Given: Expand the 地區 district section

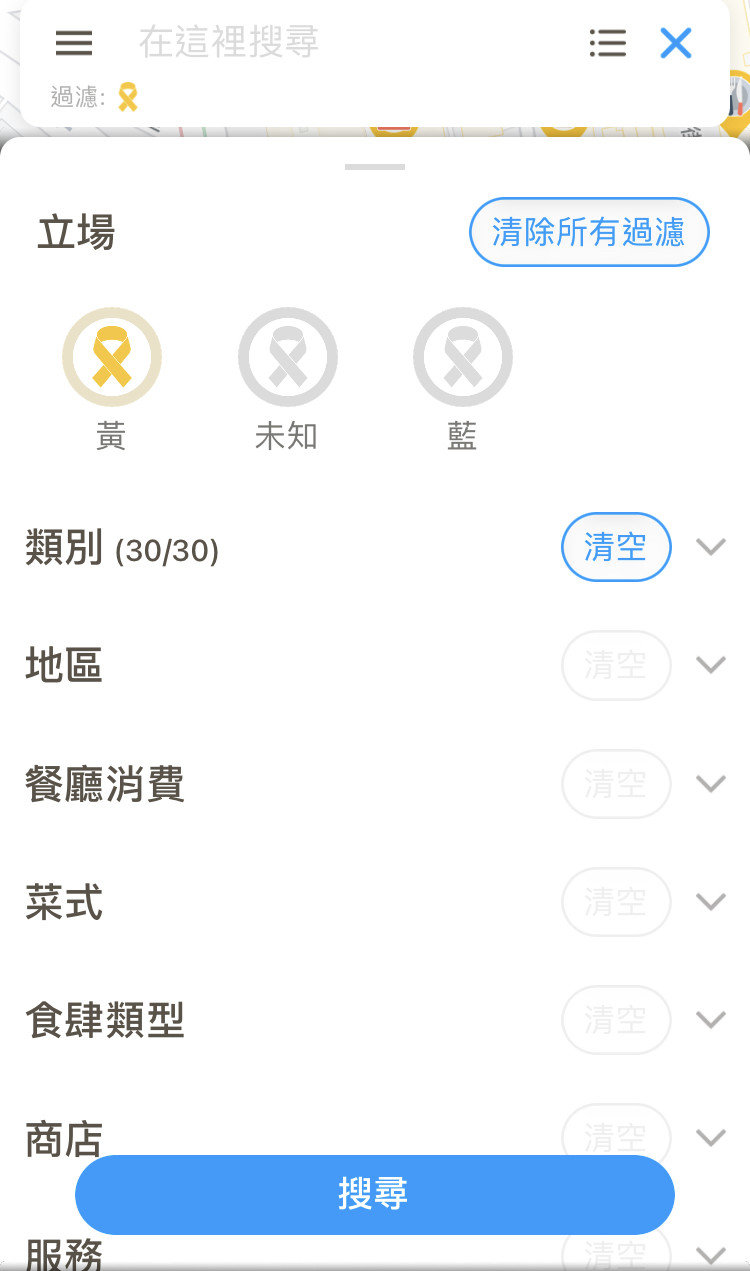Looking at the screenshot, I should click(711, 665).
